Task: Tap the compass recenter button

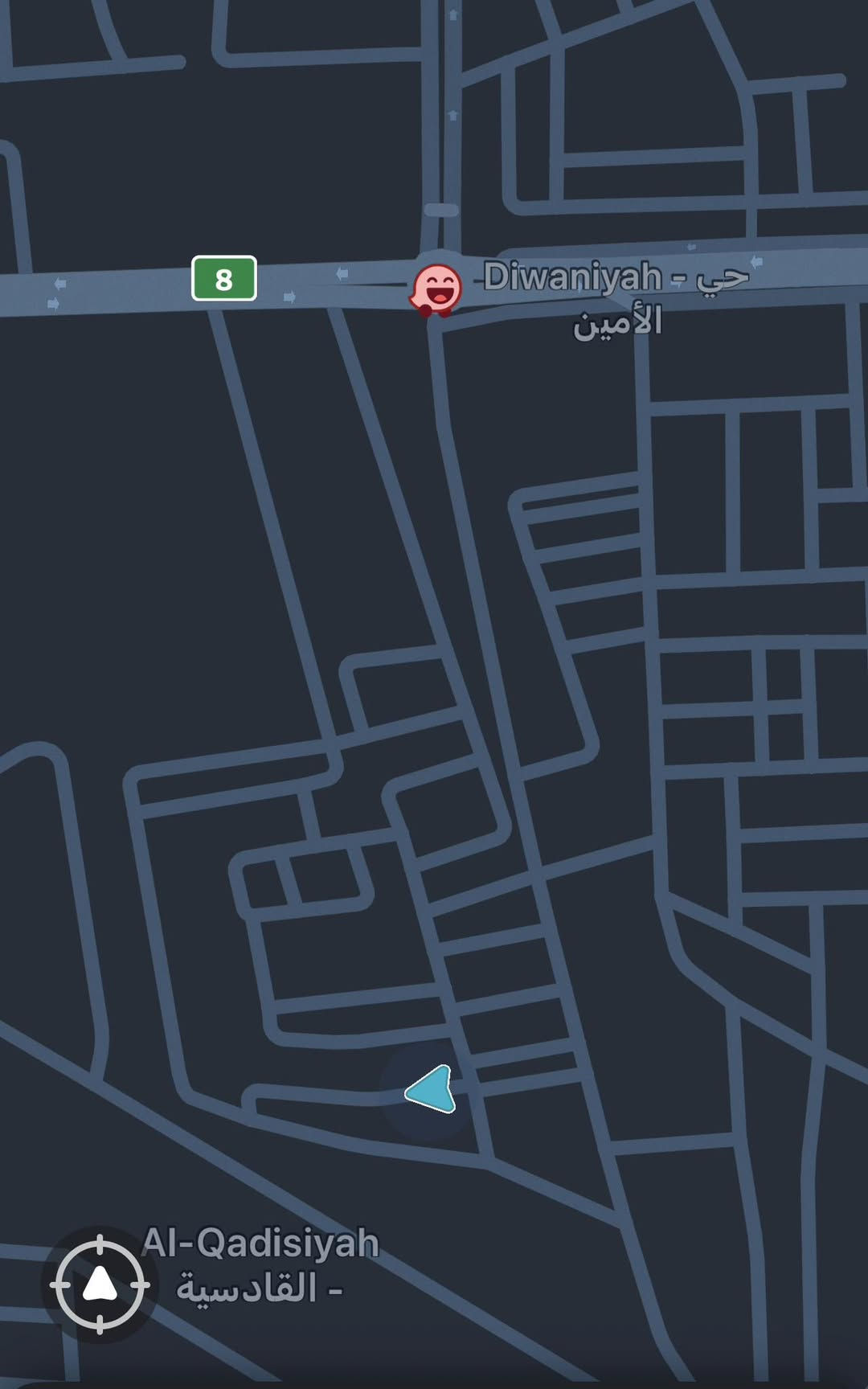Action: tap(100, 1285)
